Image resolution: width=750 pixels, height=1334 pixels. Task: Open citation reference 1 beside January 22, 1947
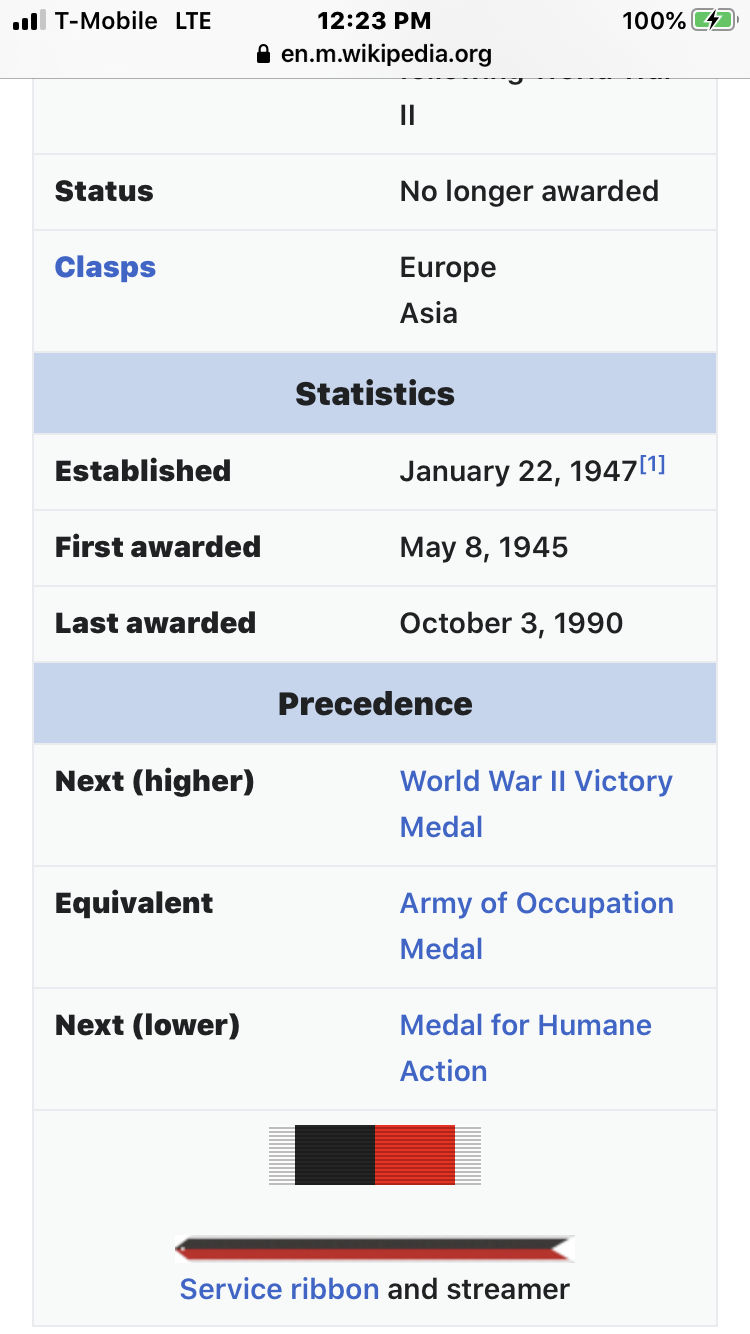pyautogui.click(x=652, y=464)
